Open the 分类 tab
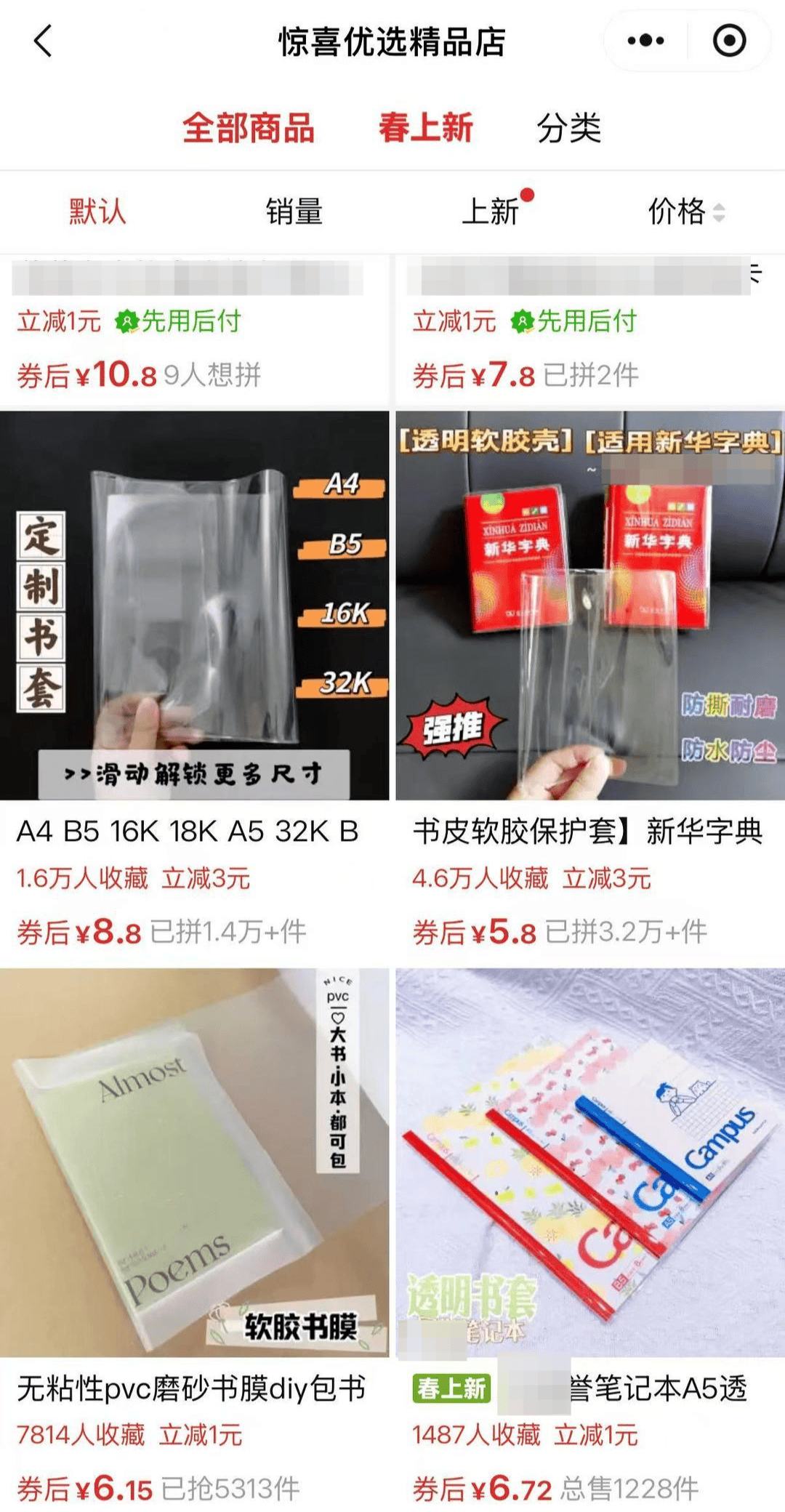Screen dimensions: 785x1512 pos(568,129)
